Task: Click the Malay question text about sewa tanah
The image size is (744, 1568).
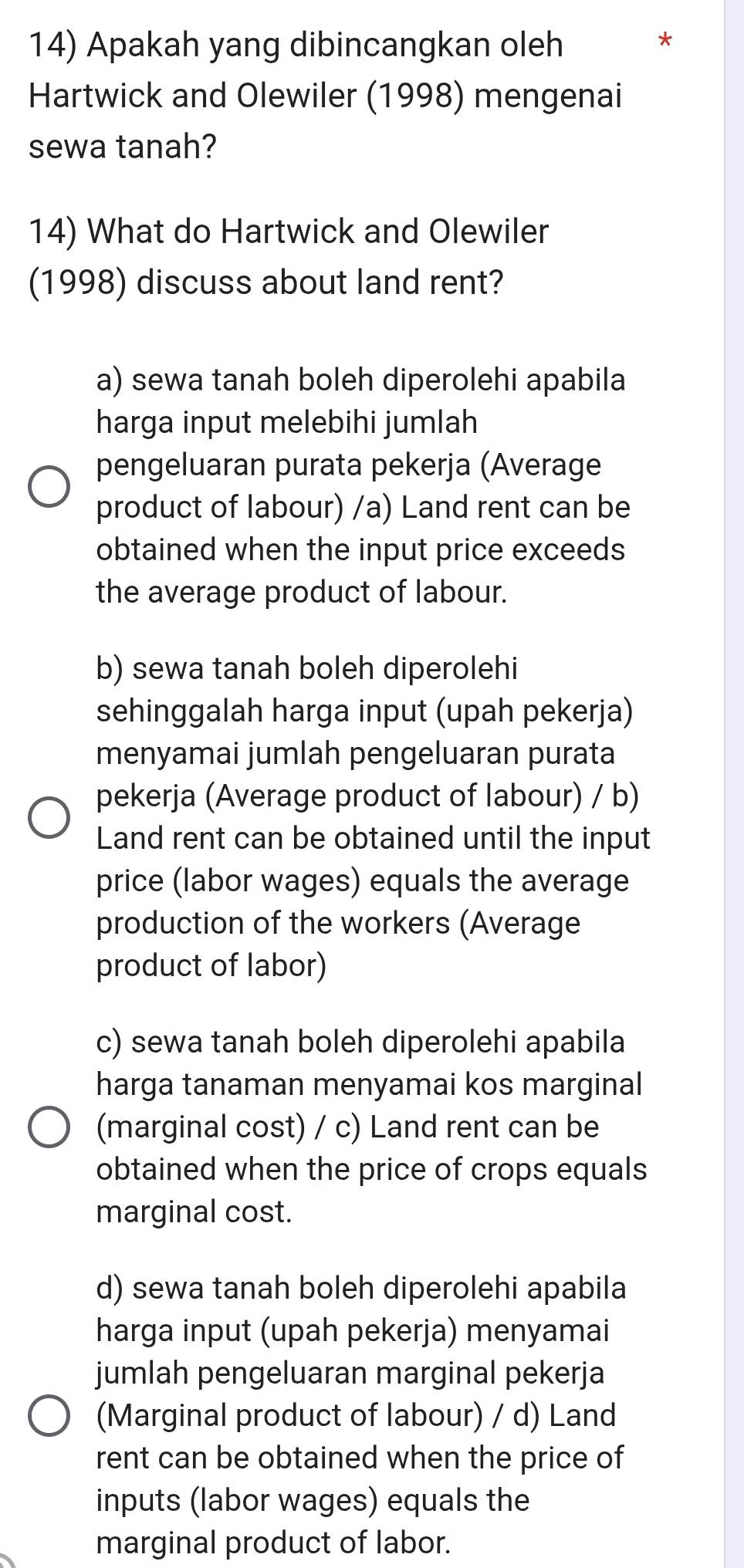Action: click(x=324, y=96)
